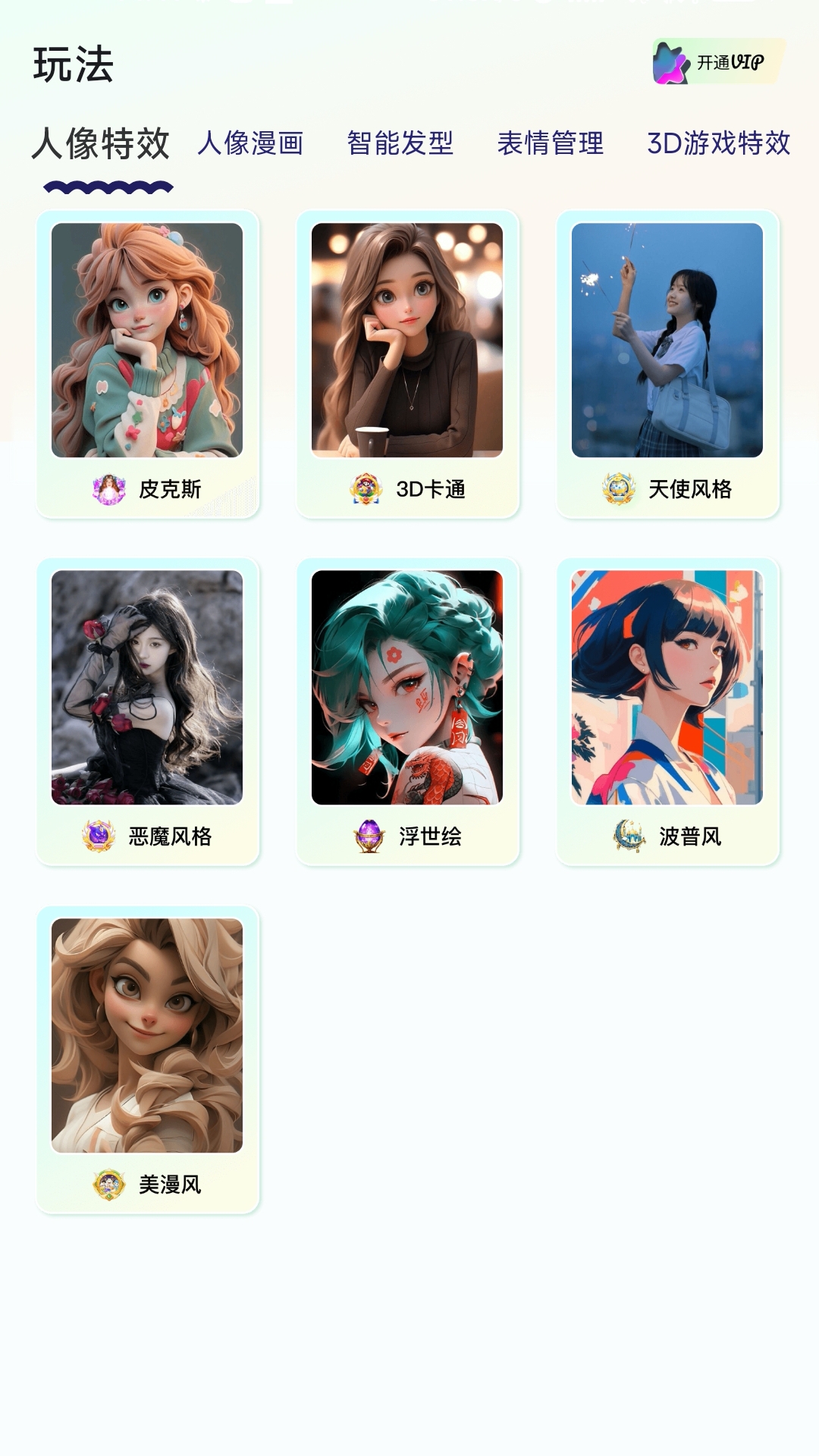Open the 浮世绘 style card

[x=407, y=711]
